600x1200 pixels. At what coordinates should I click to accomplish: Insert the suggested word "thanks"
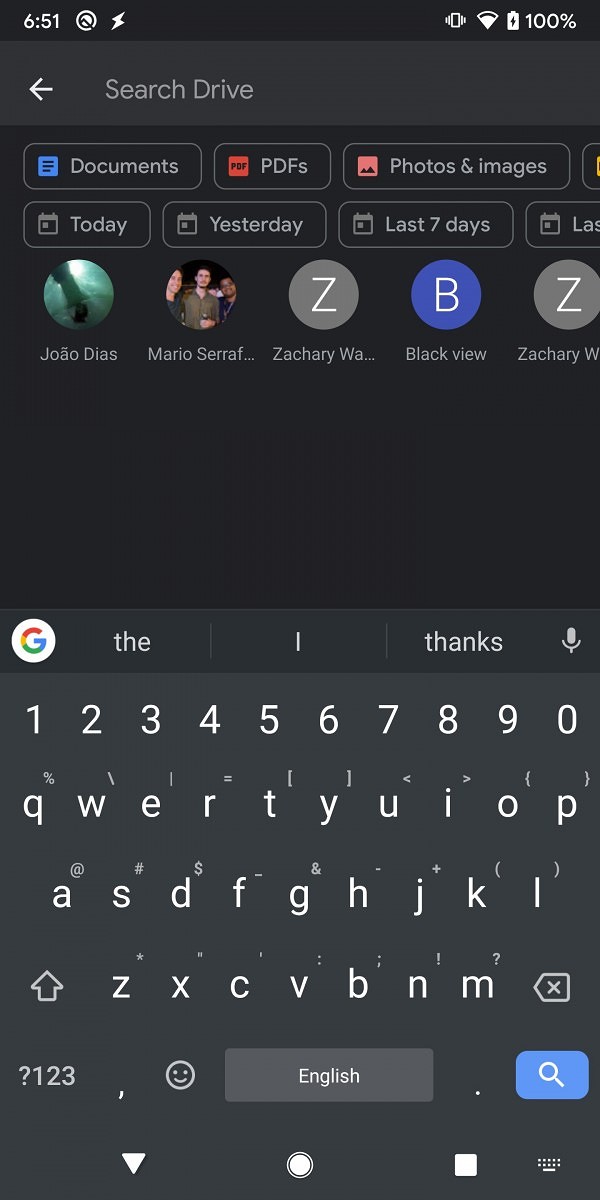tap(464, 642)
